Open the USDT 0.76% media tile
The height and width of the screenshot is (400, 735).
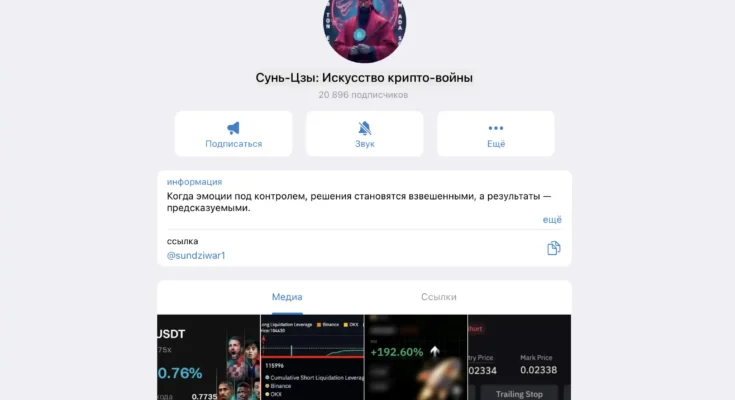(208, 357)
